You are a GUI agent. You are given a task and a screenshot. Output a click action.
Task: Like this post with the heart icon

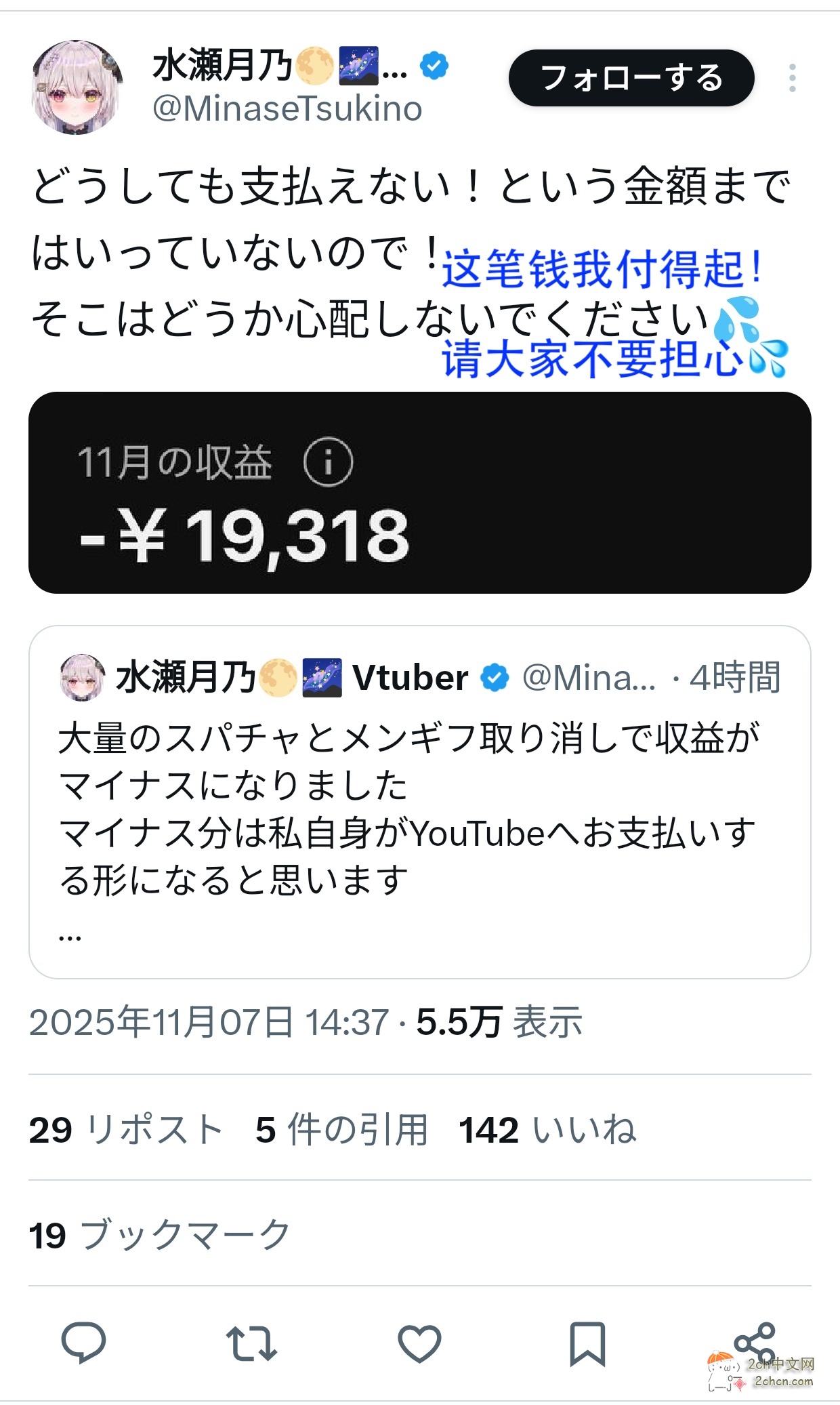pos(419,1343)
